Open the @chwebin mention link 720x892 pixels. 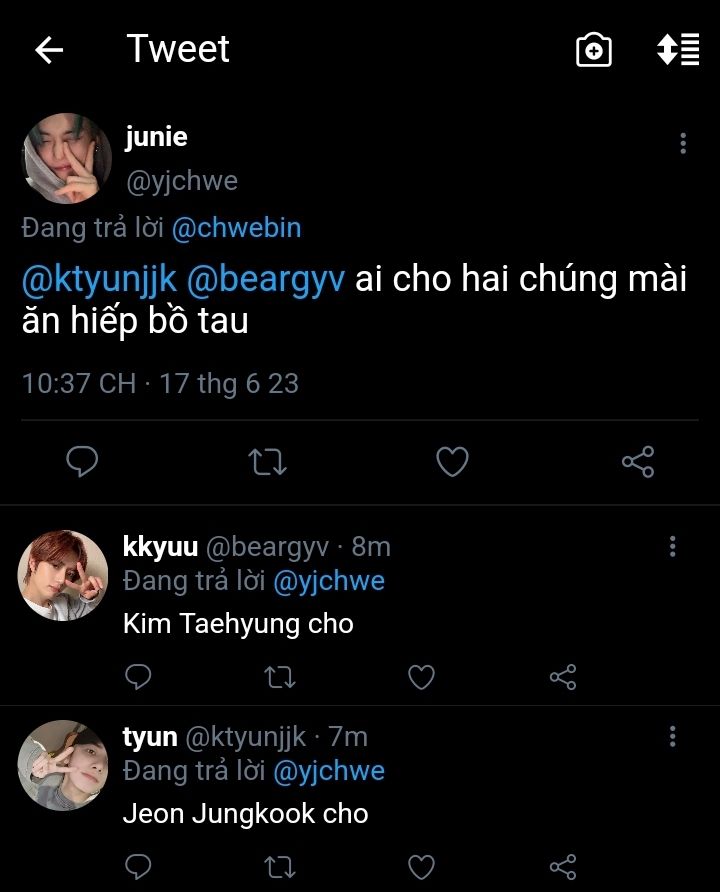tap(236, 228)
